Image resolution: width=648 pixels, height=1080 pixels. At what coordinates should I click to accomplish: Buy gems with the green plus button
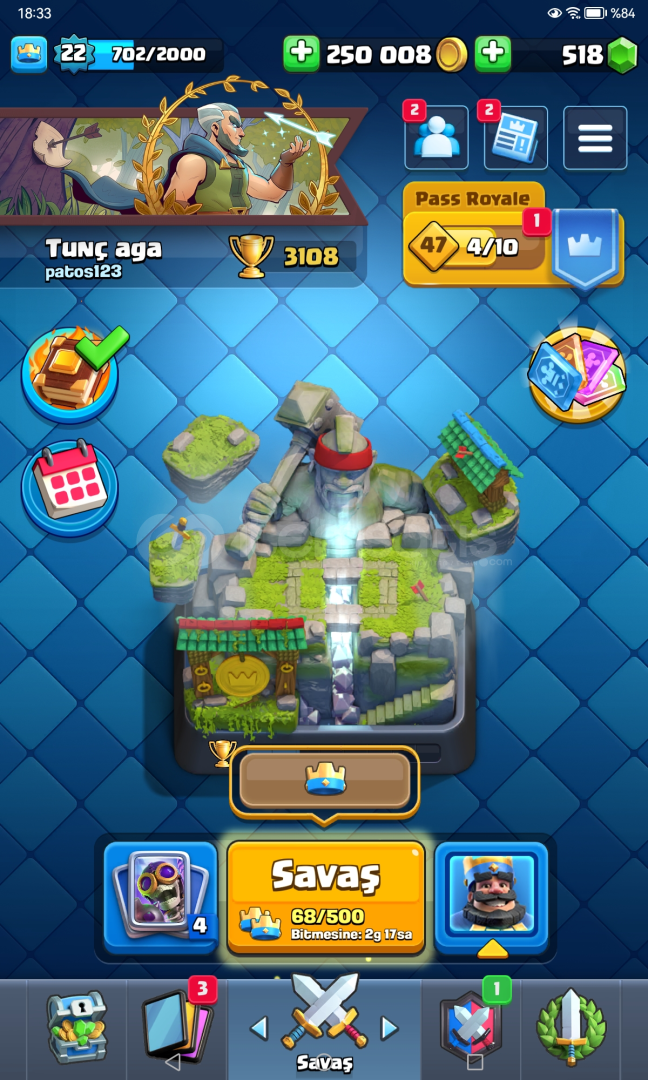[x=493, y=54]
